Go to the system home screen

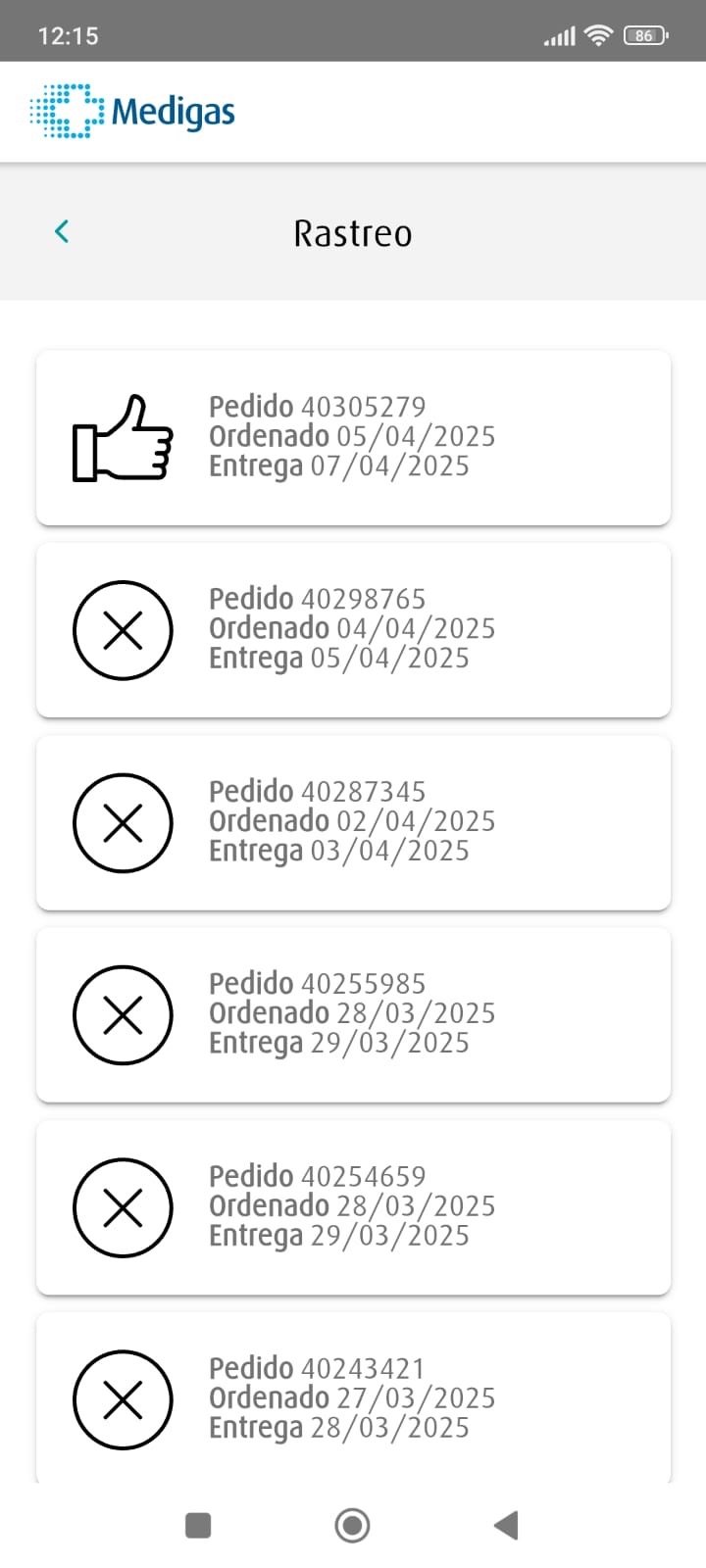point(352,1525)
